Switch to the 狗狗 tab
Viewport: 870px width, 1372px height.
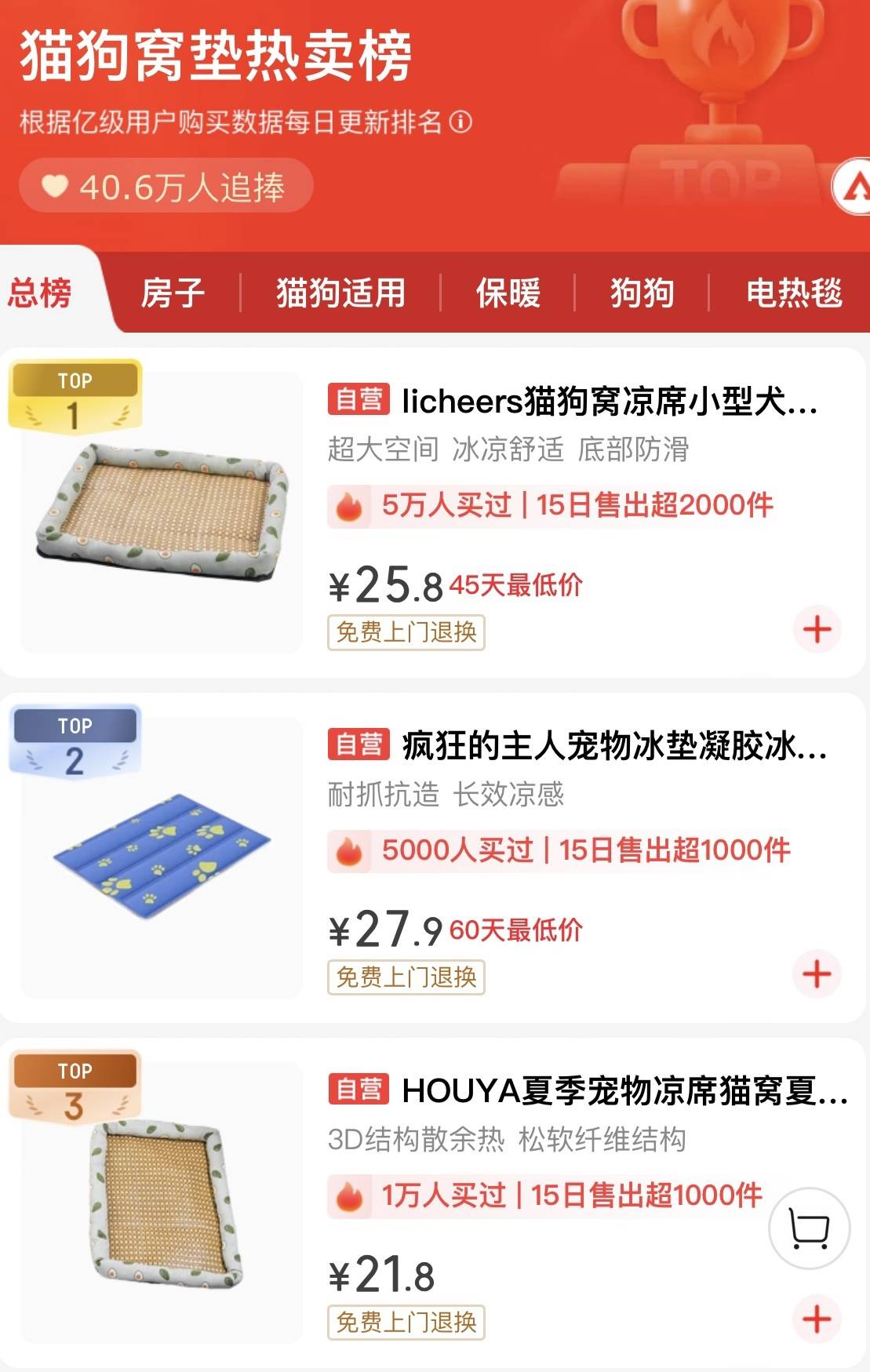pyautogui.click(x=642, y=293)
